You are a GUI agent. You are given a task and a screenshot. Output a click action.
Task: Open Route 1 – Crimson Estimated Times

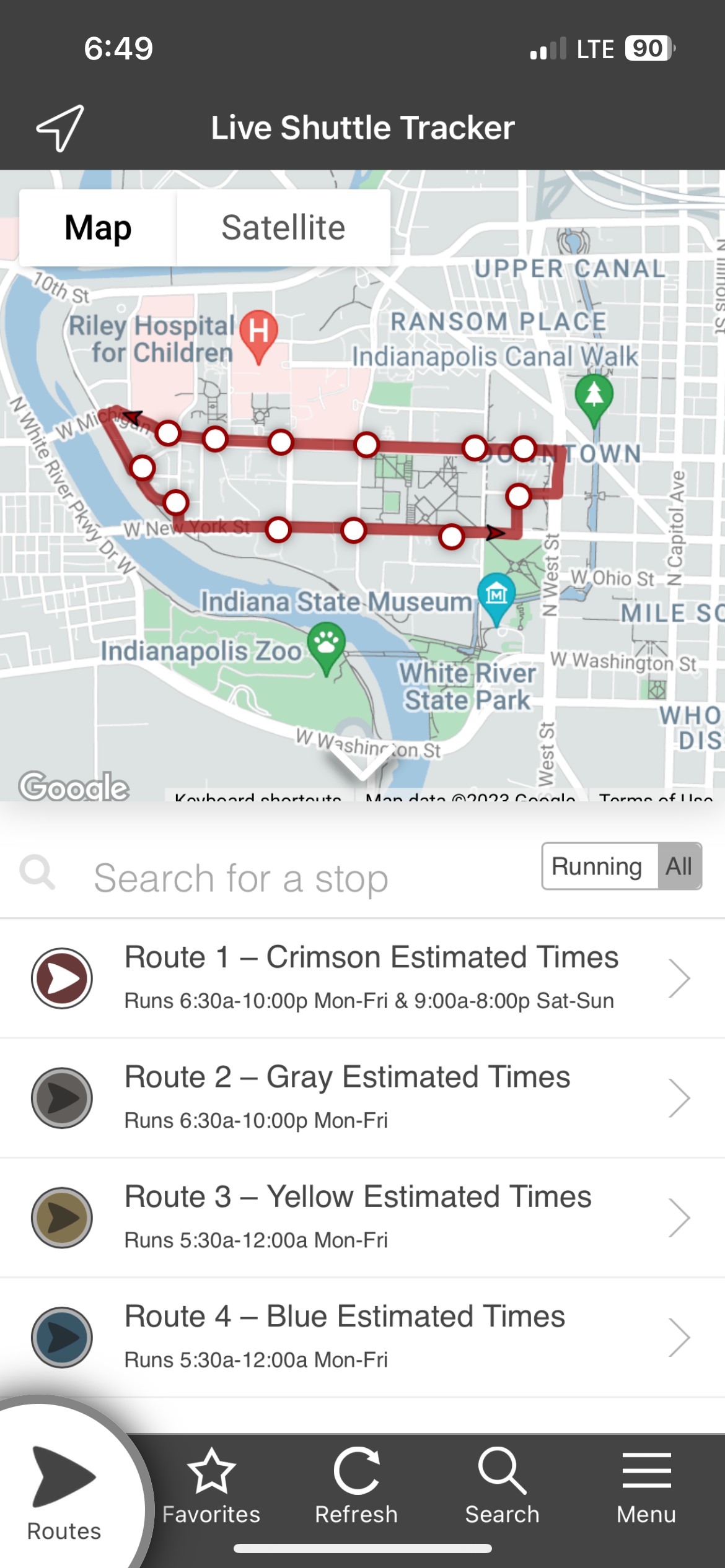[x=362, y=978]
